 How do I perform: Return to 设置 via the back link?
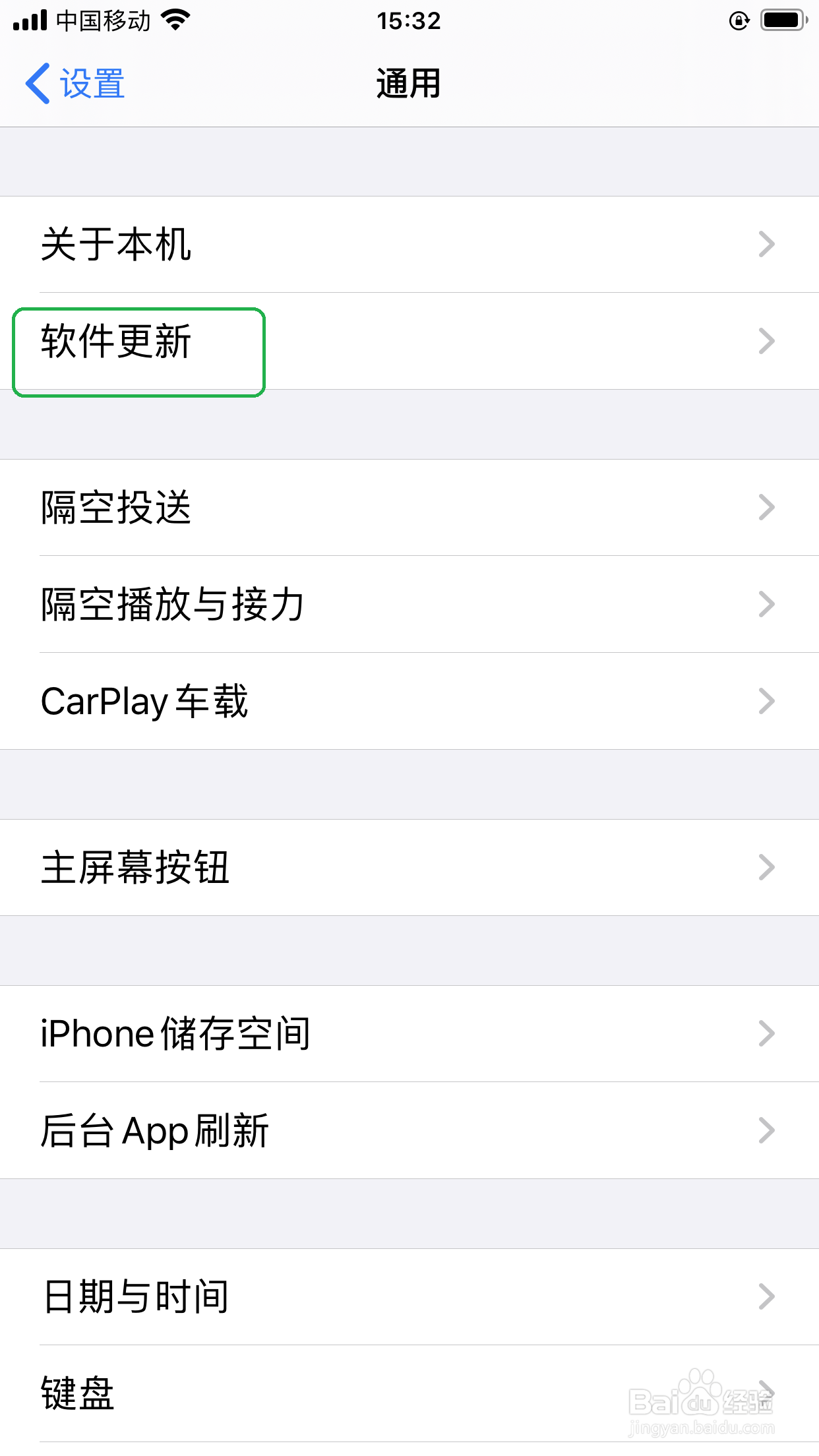point(91,83)
